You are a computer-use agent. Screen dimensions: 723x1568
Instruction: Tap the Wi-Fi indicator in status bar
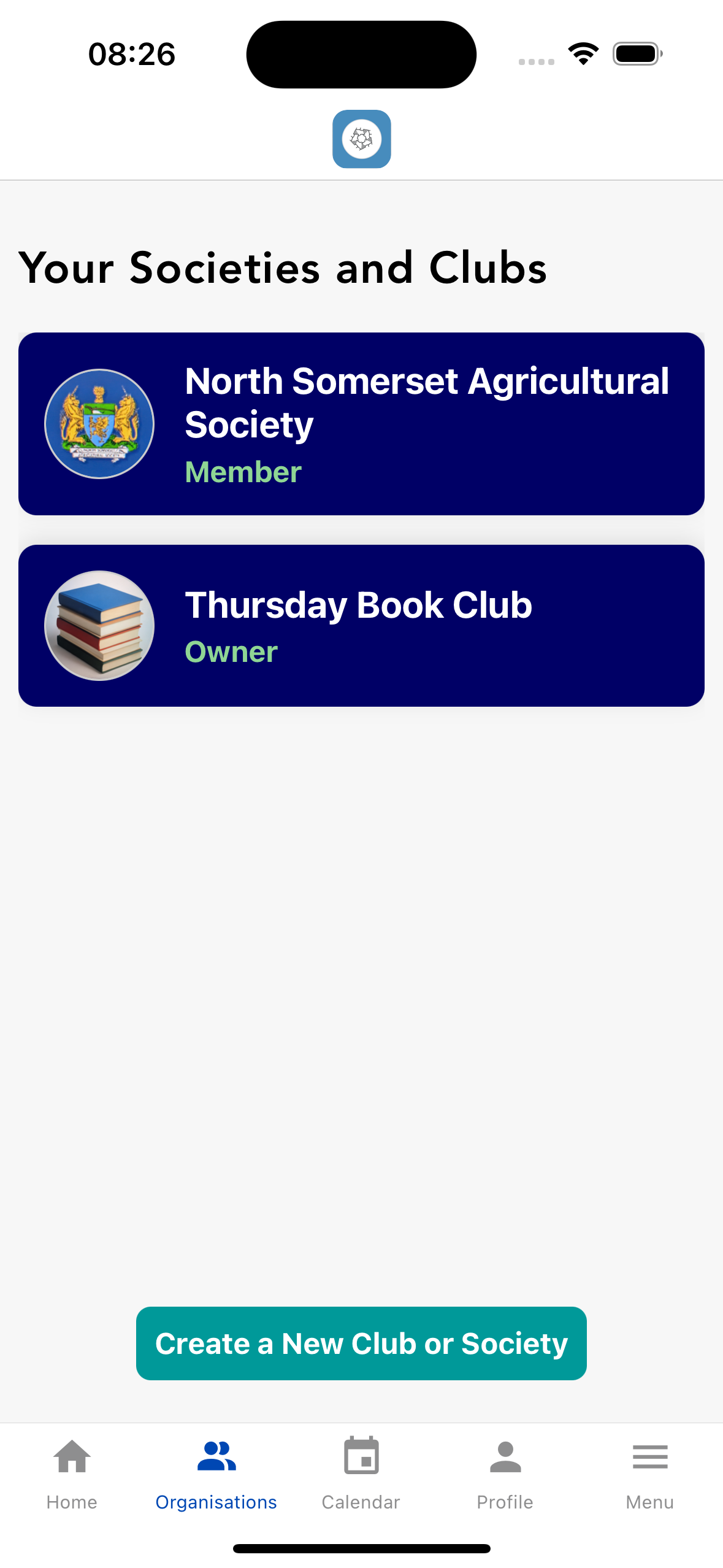[x=583, y=53]
